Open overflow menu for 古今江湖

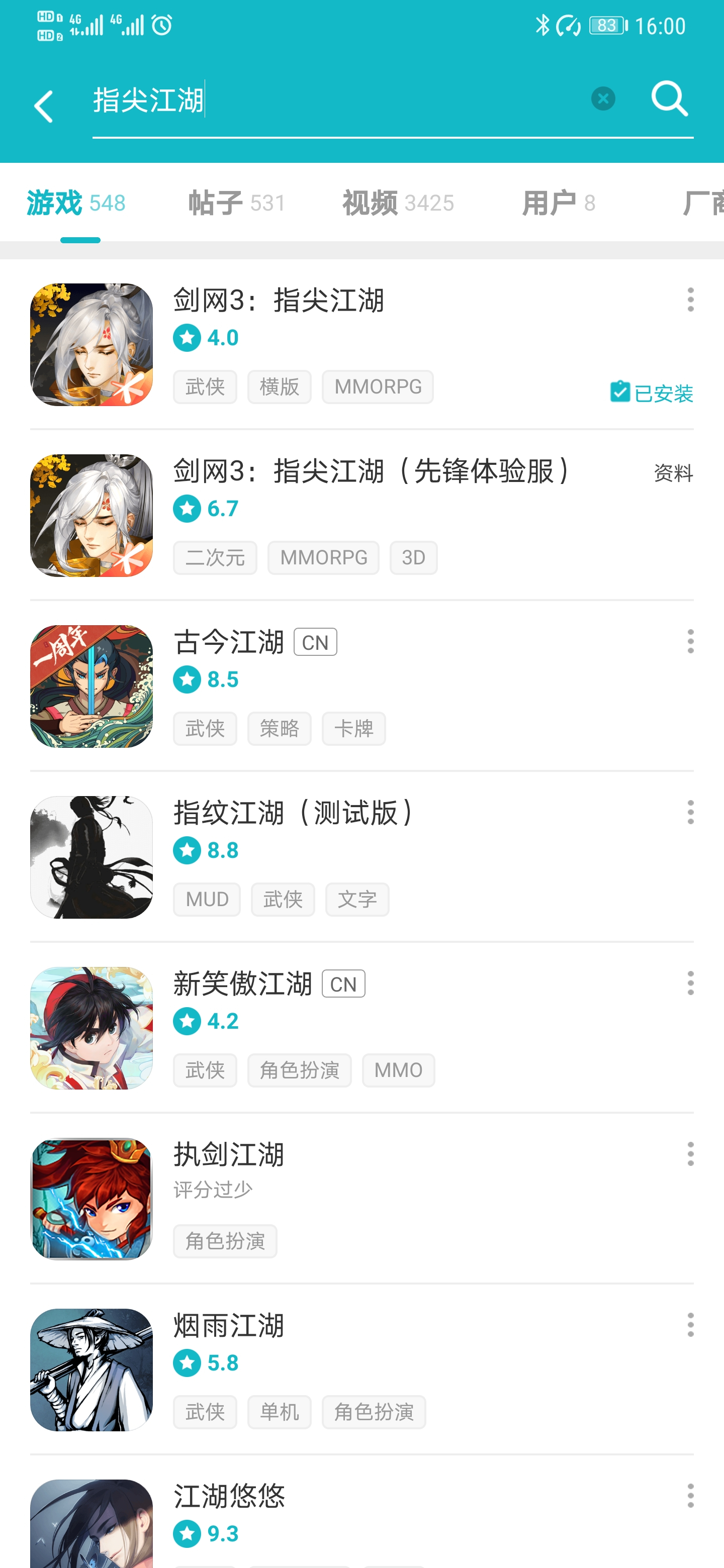690,642
